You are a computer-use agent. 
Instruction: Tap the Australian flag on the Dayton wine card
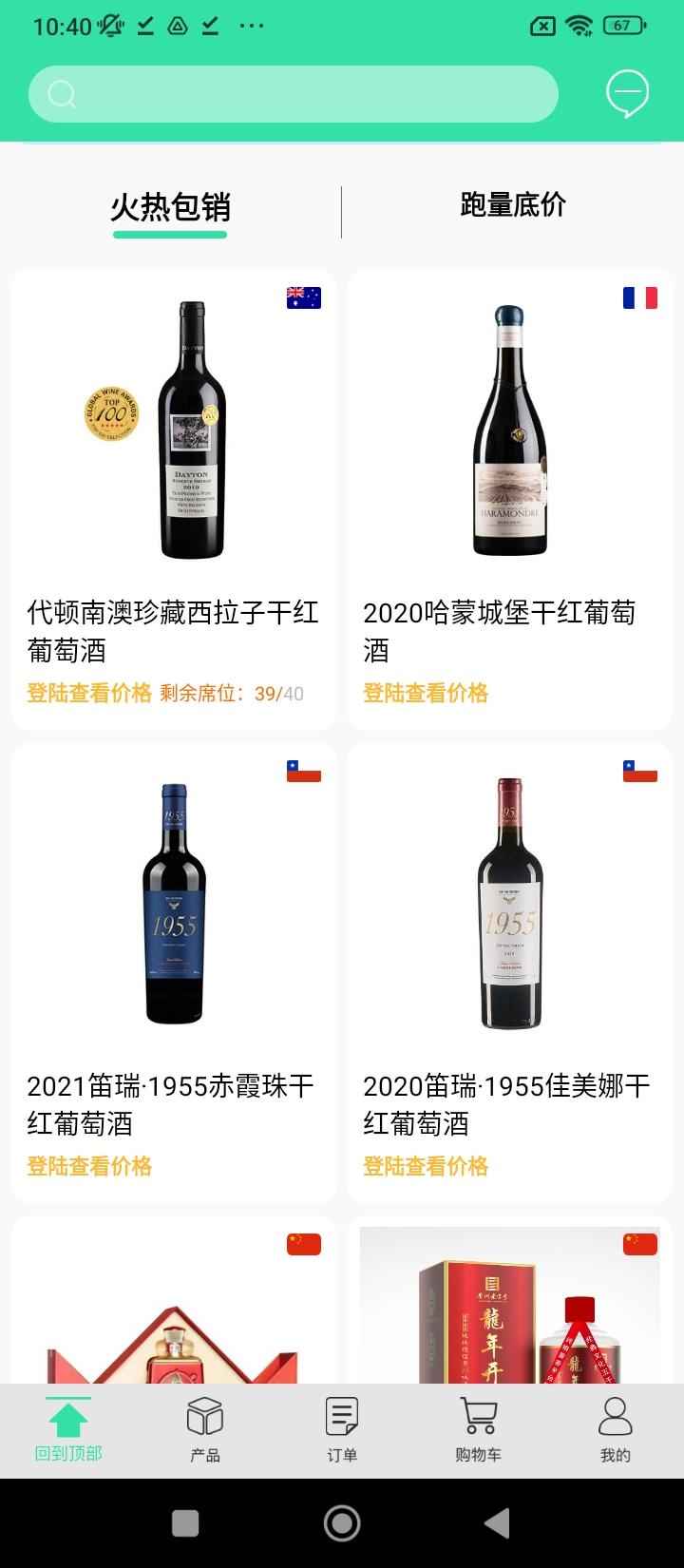(x=302, y=297)
